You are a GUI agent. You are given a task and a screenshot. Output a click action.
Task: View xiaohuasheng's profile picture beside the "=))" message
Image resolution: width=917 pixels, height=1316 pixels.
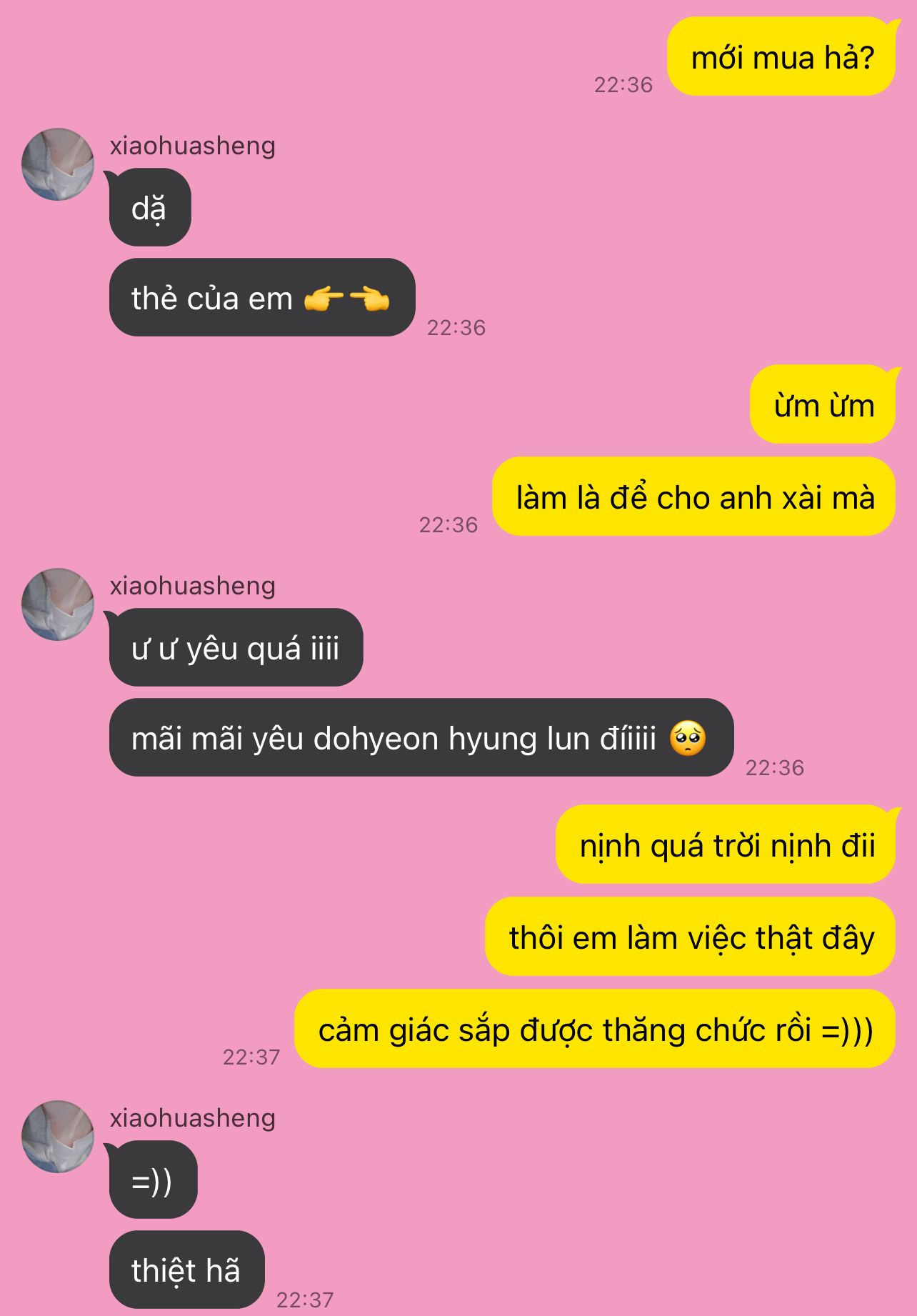point(58,1136)
